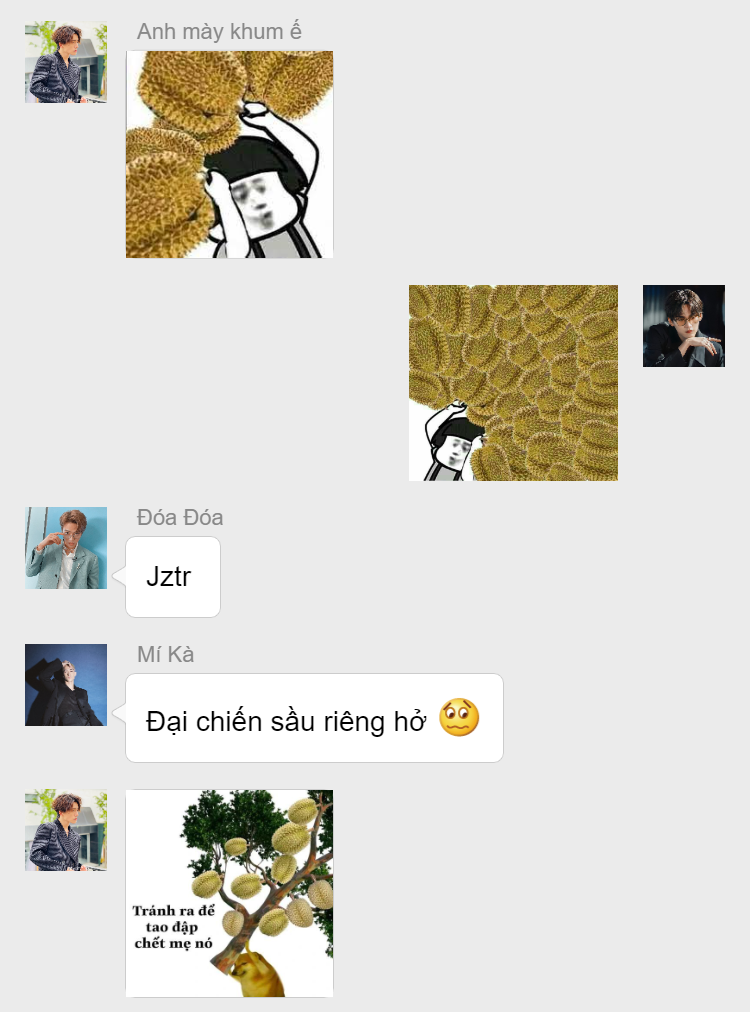Screen dimensions: 750x1012
Task: Tap the avatar beside the name Anh mày khum ế
Action: pos(66,62)
